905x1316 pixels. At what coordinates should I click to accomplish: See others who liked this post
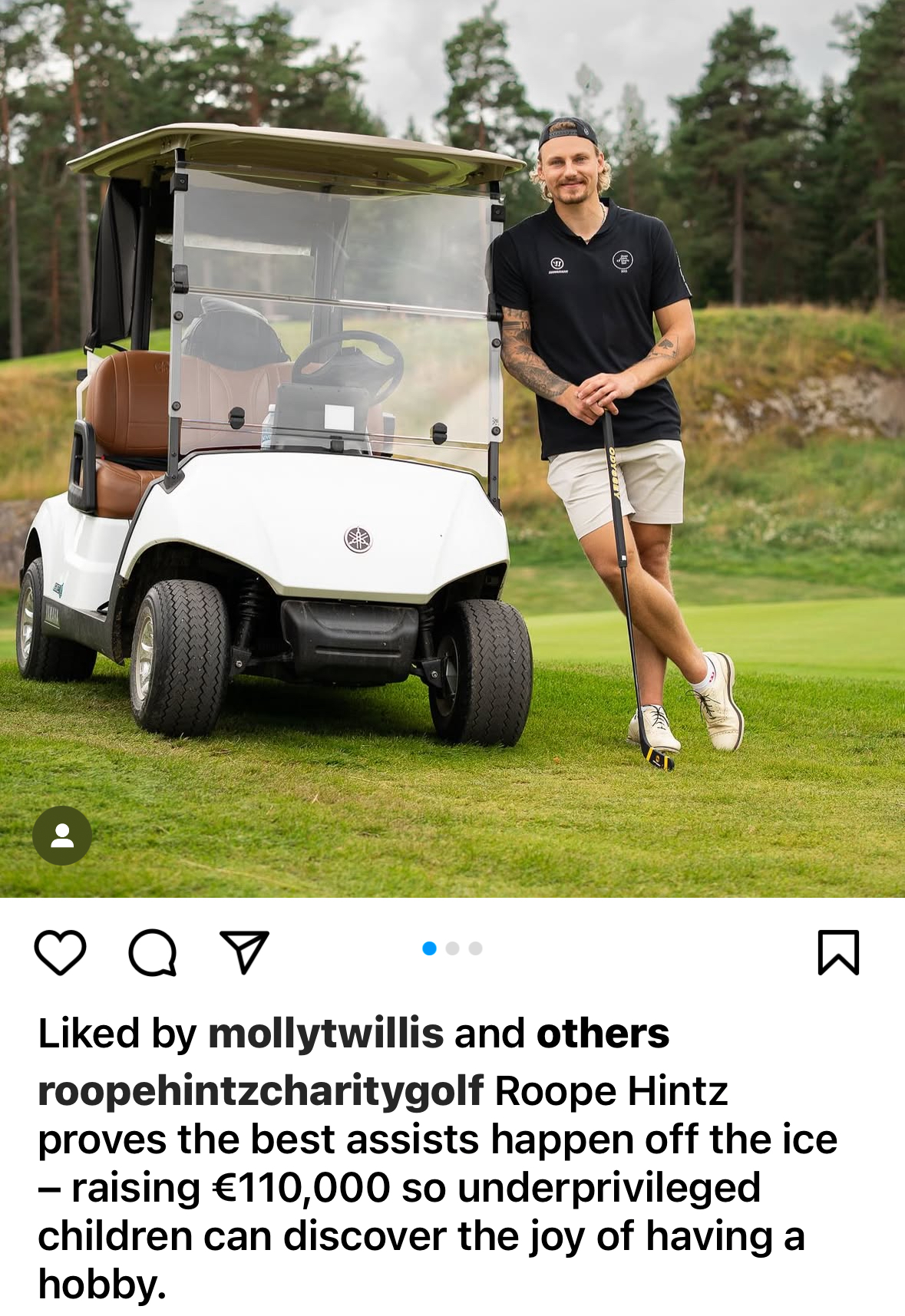[x=603, y=1034]
